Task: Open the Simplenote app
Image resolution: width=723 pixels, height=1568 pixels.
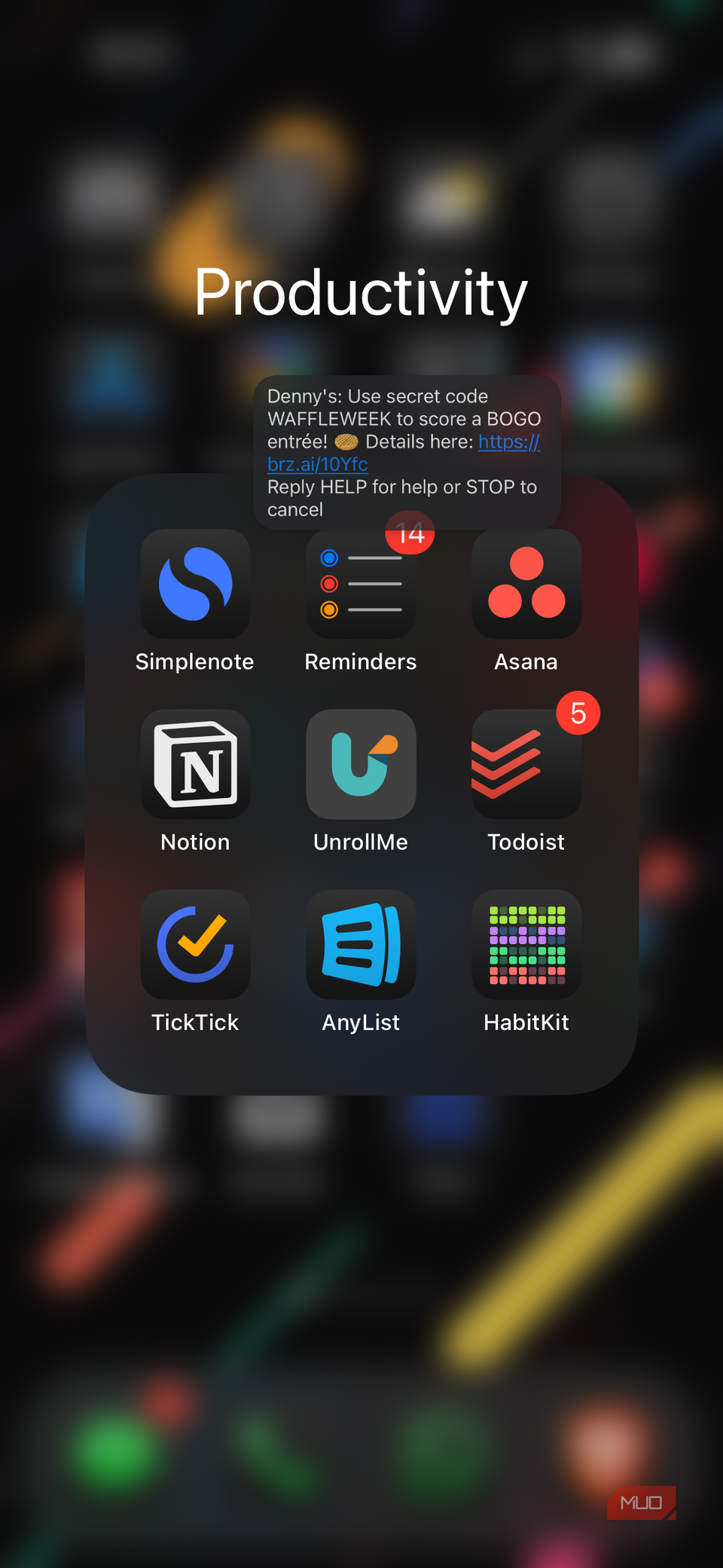Action: coord(195,584)
